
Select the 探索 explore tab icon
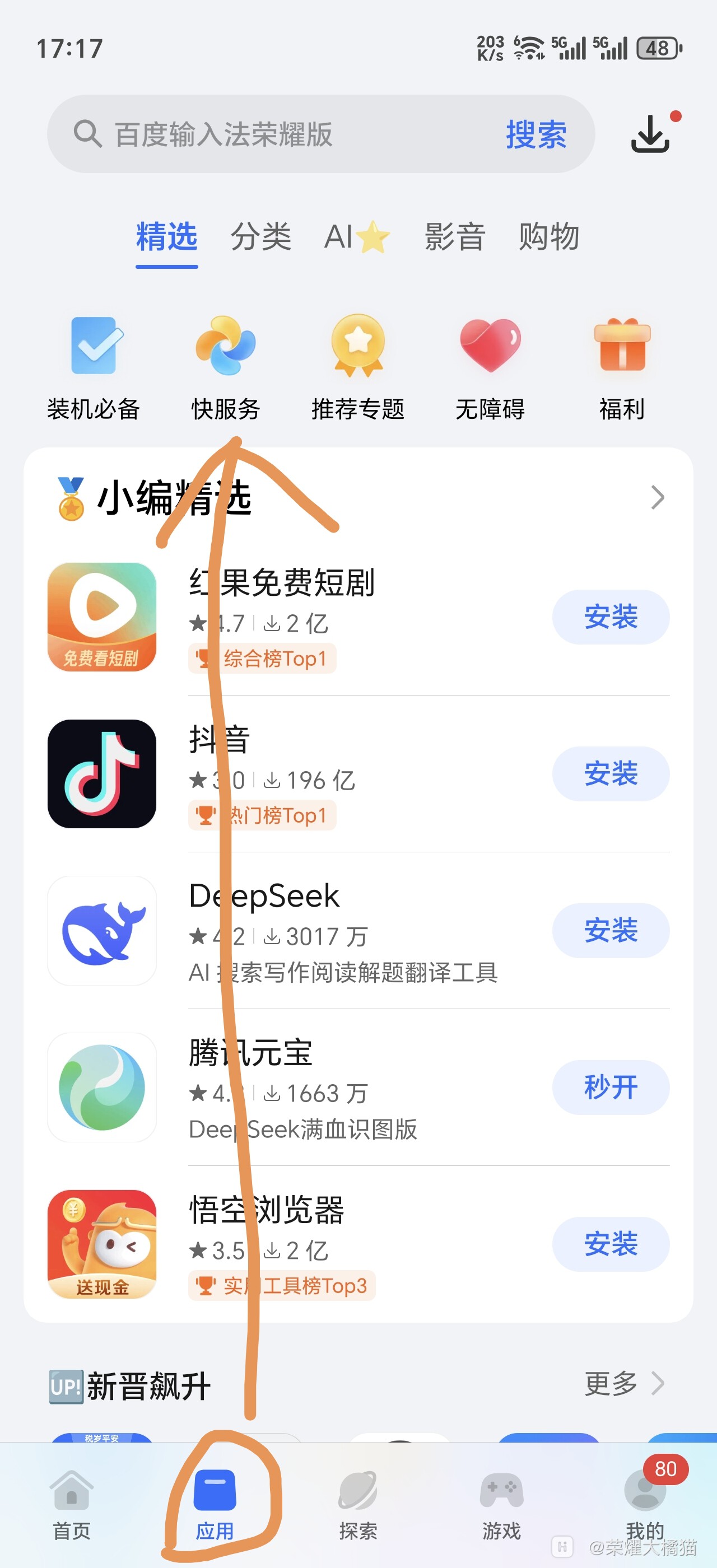[x=358, y=1491]
